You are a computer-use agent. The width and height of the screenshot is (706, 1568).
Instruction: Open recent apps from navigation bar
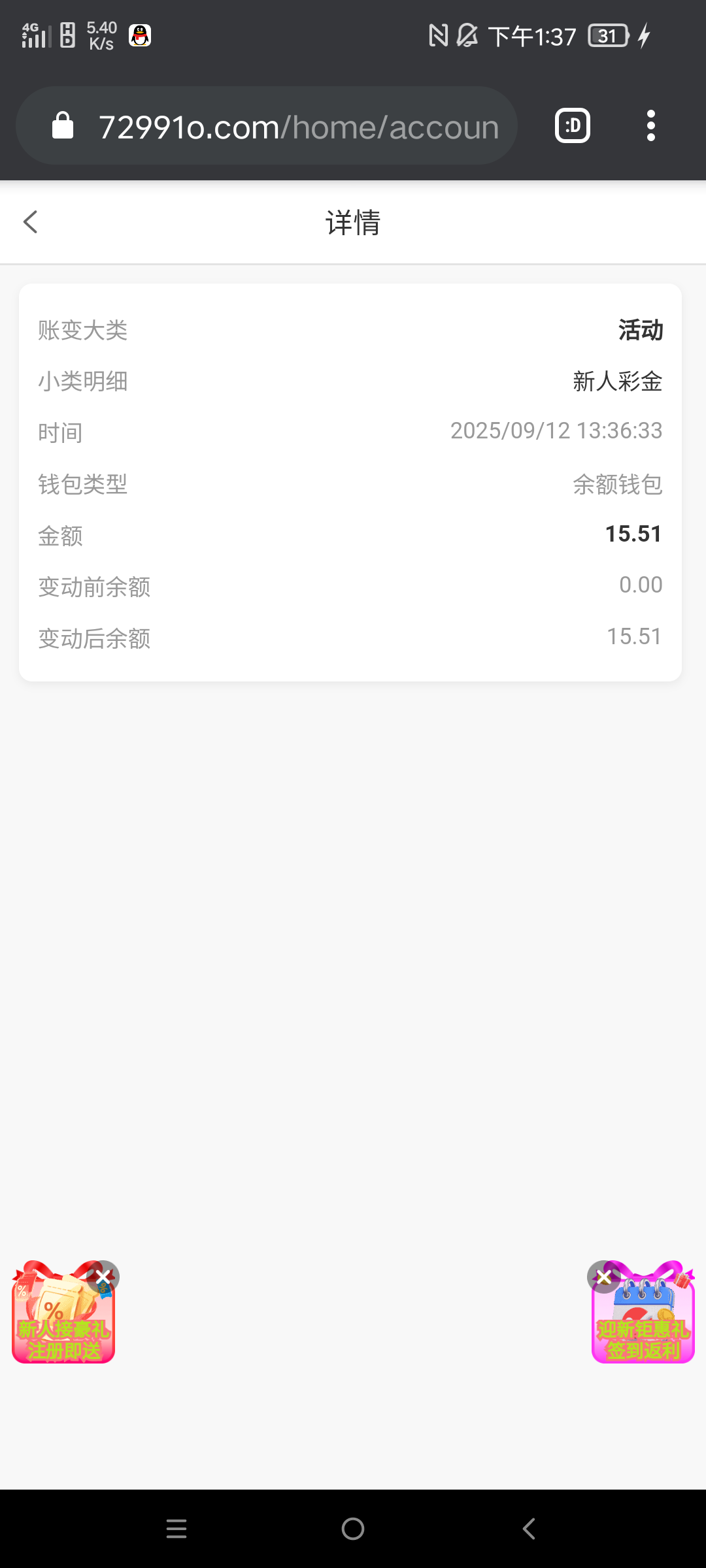point(176,1529)
